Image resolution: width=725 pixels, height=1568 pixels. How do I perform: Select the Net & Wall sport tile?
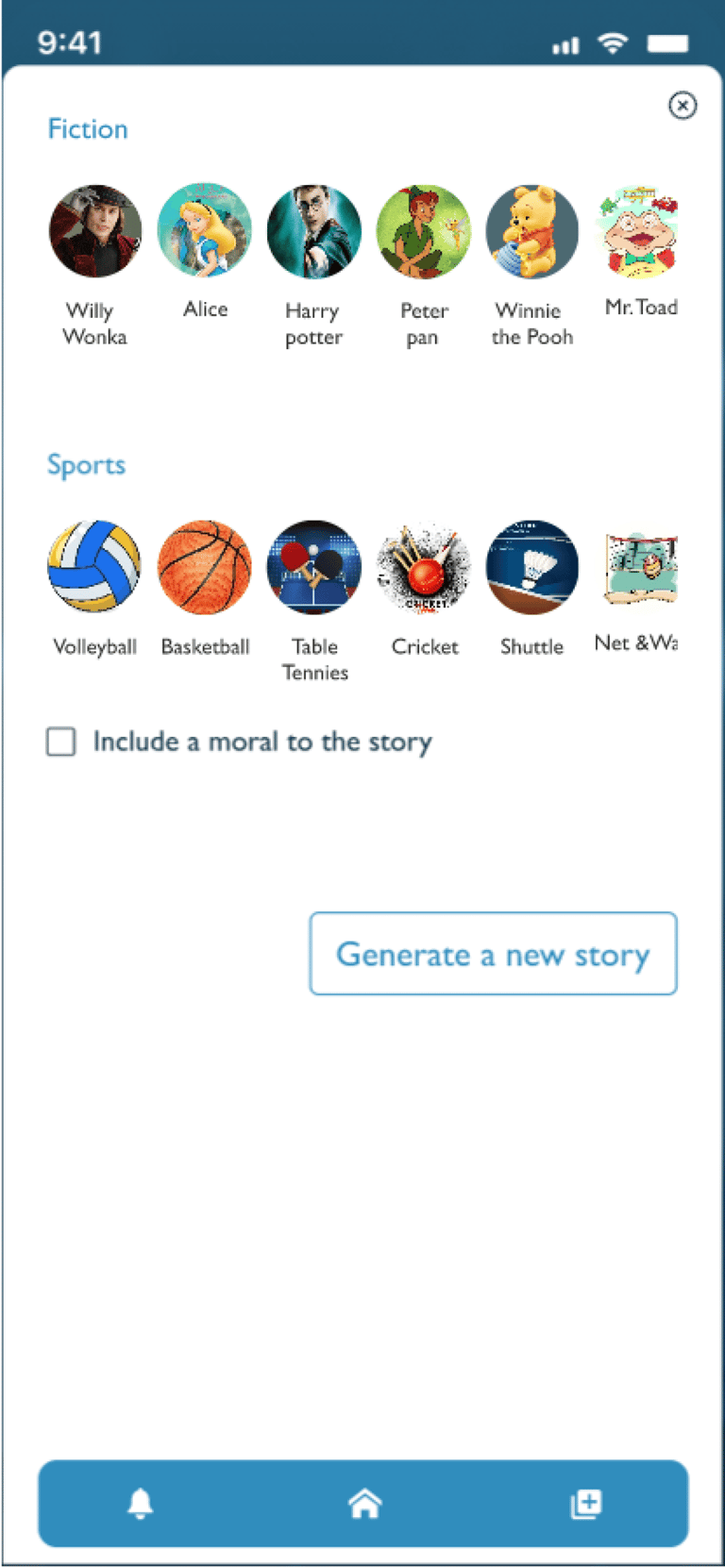click(x=639, y=567)
